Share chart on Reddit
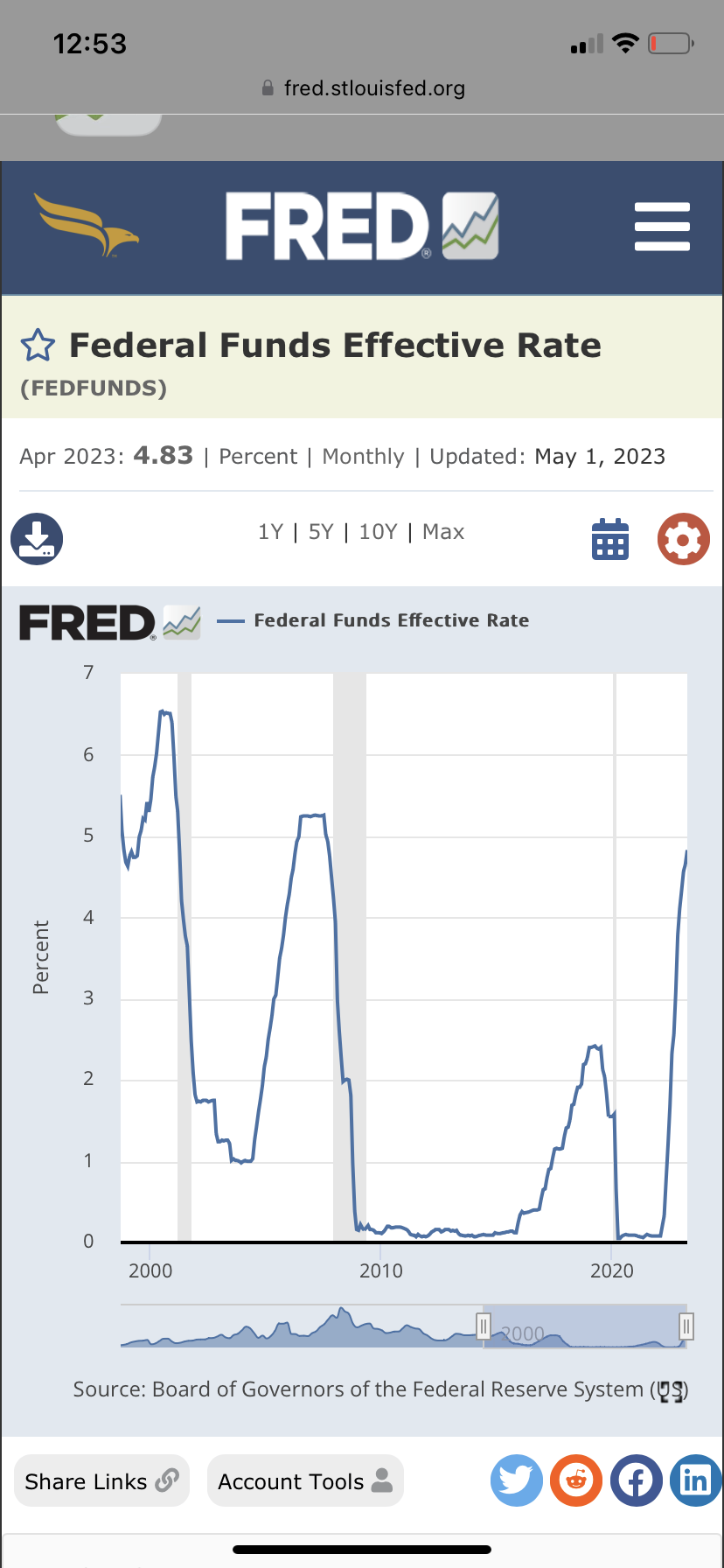 (576, 1480)
